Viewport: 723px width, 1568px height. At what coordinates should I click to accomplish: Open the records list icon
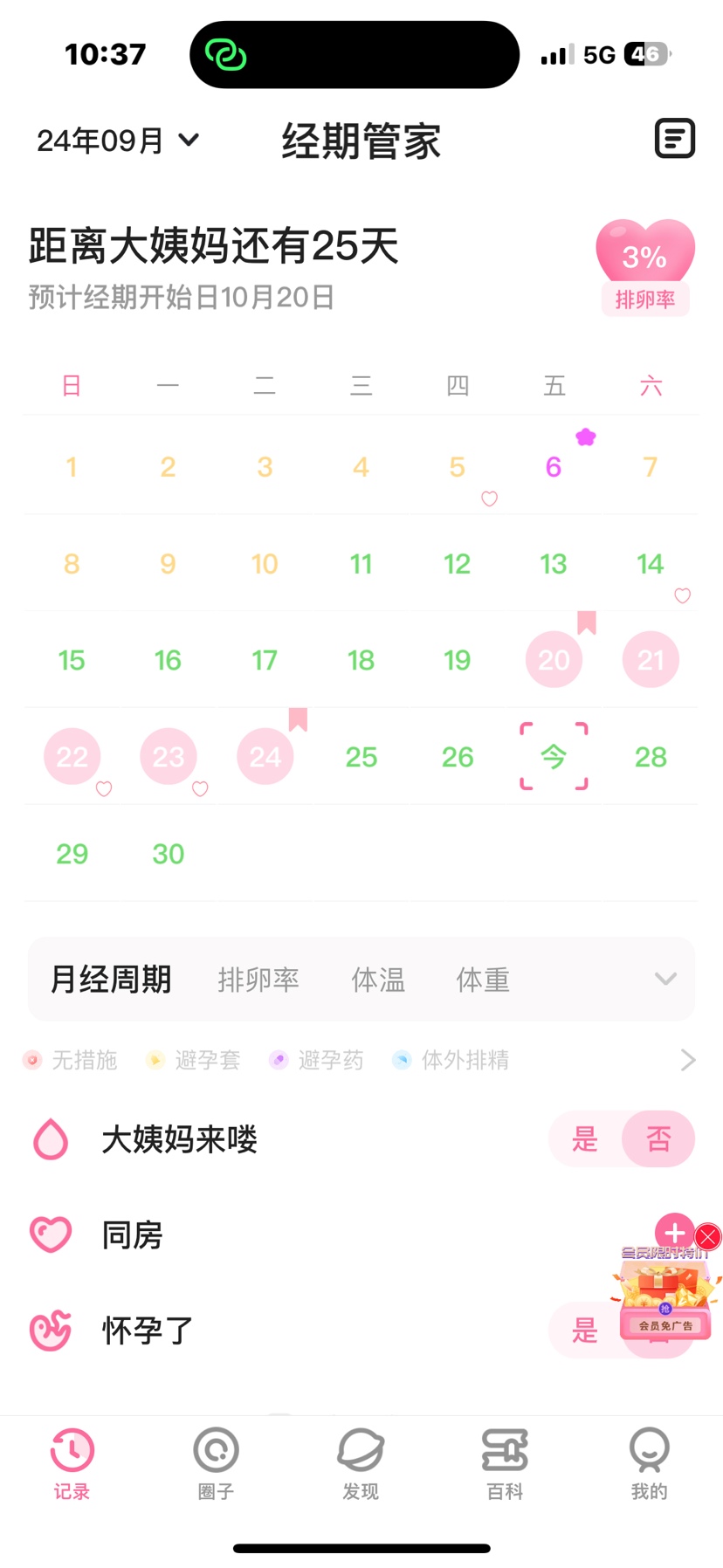pos(674,139)
